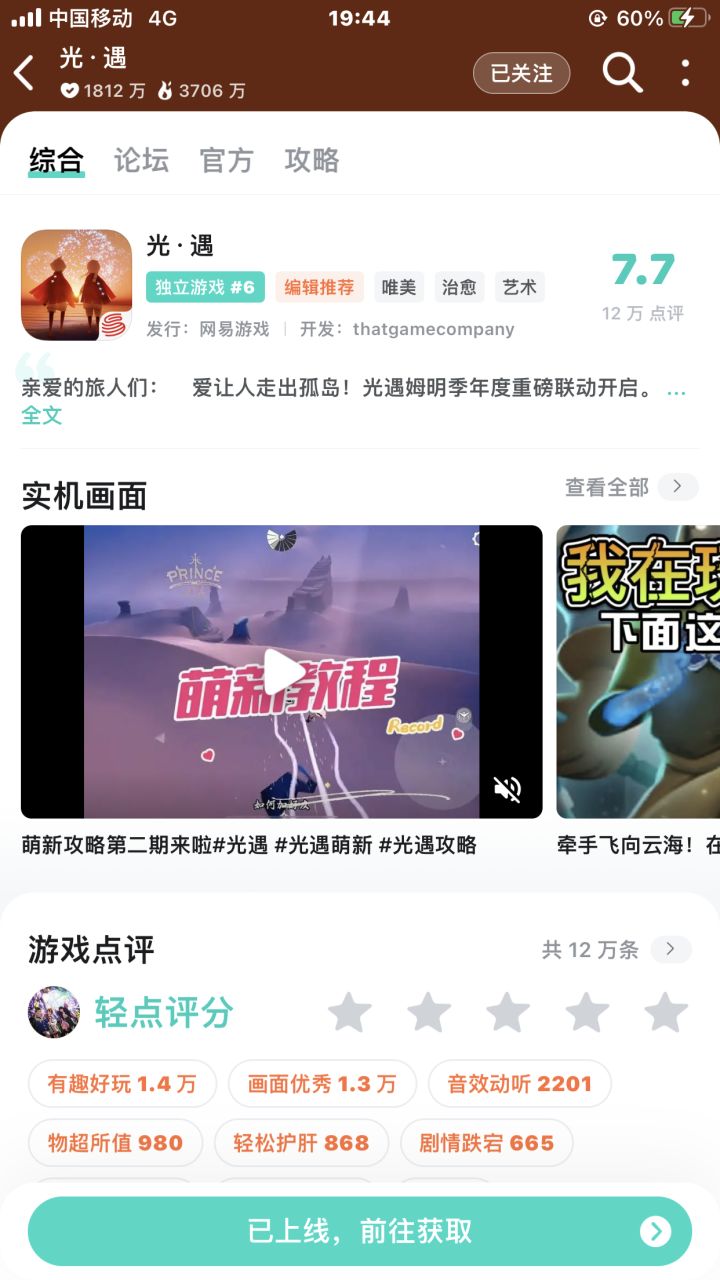720x1280 pixels.
Task: Open the 独立游戏 #6 ranking link
Action: click(203, 286)
